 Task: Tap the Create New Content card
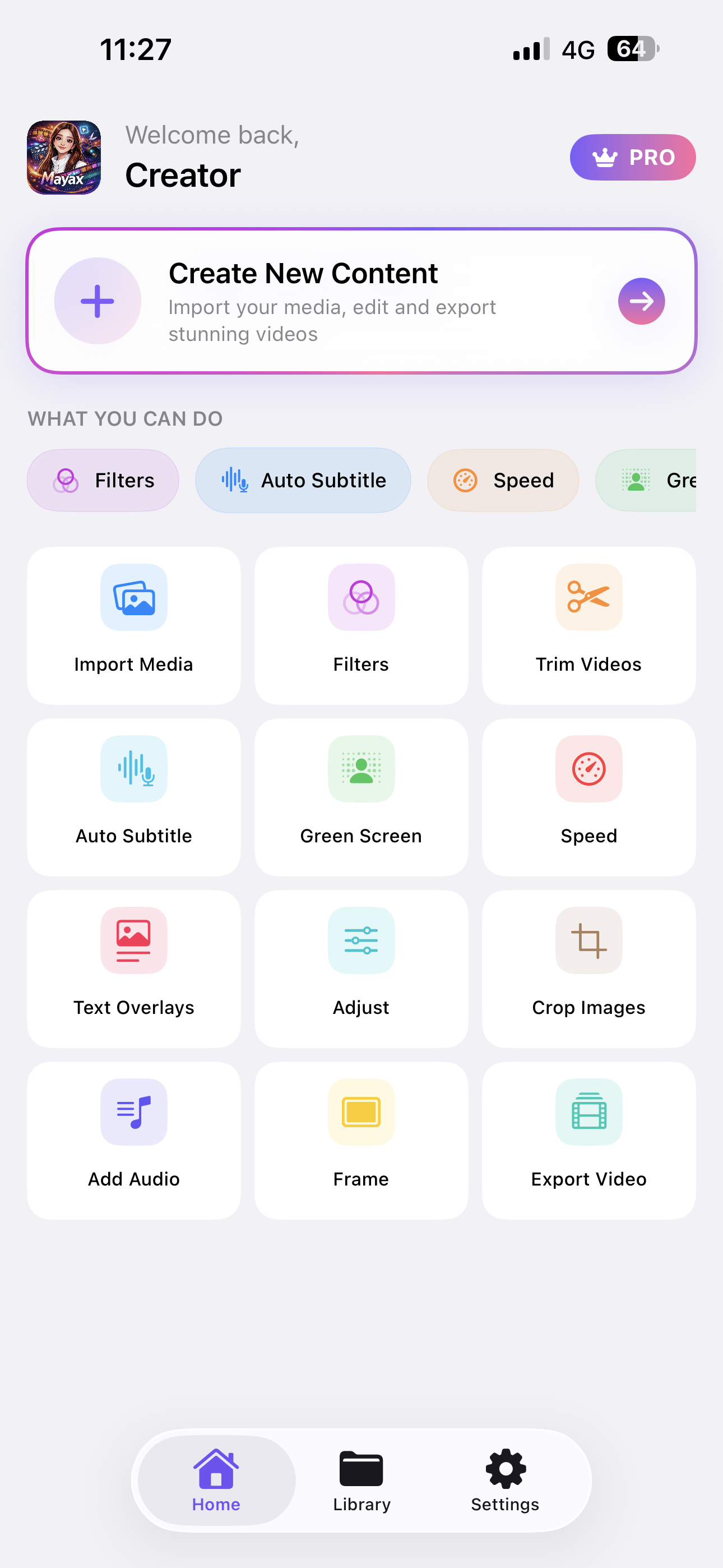361,301
